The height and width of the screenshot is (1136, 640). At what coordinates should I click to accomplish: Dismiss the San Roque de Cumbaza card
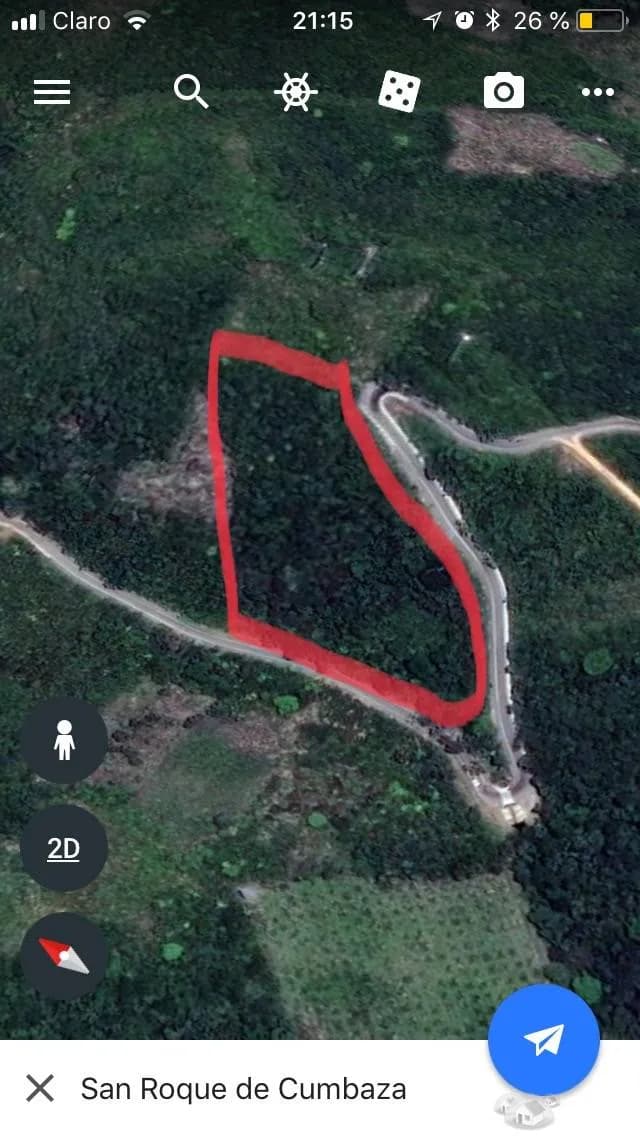(40, 1088)
